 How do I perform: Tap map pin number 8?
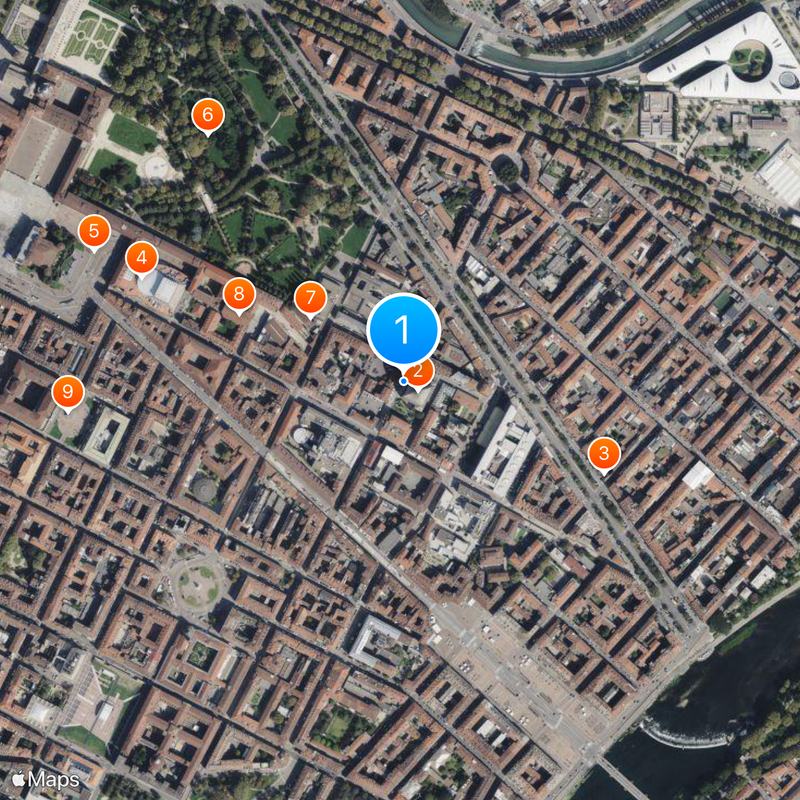[238, 294]
